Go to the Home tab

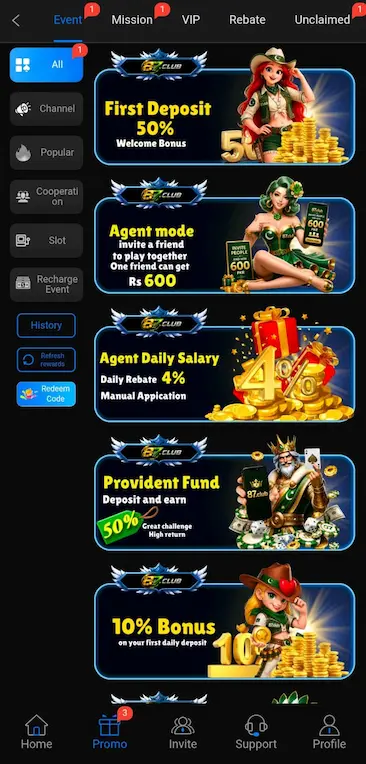click(37, 732)
